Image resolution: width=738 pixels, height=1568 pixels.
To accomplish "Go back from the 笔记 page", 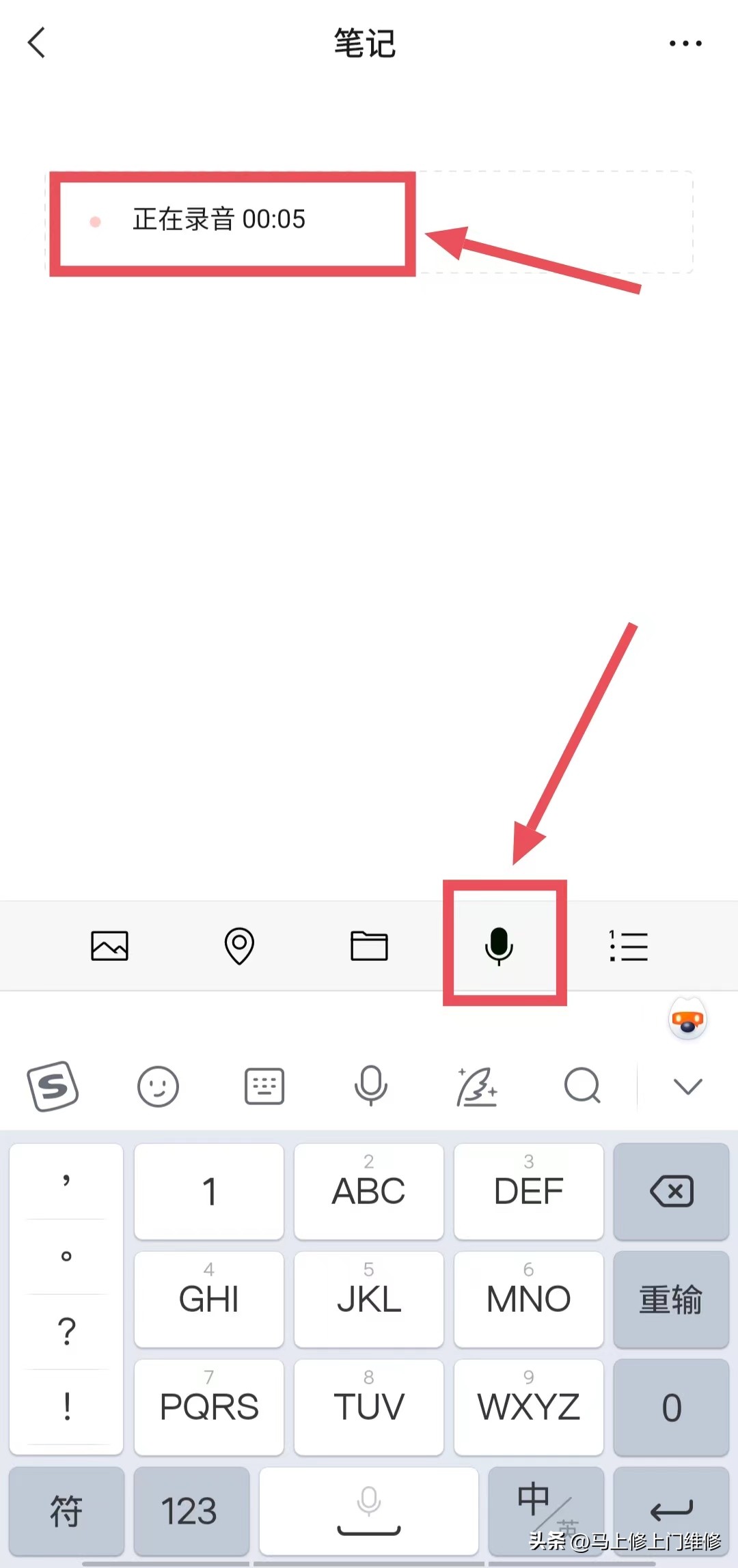I will tap(37, 43).
